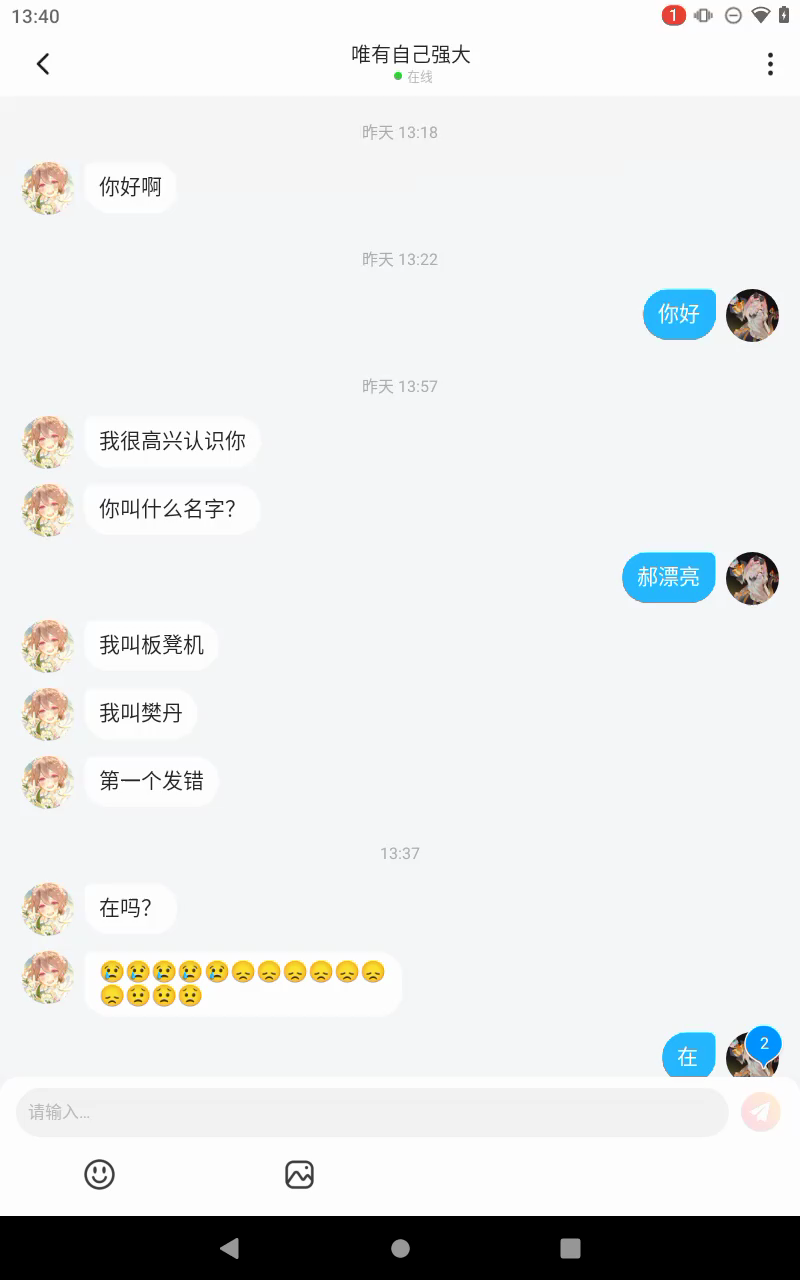Open recent apps from navigation bar

(570, 1248)
